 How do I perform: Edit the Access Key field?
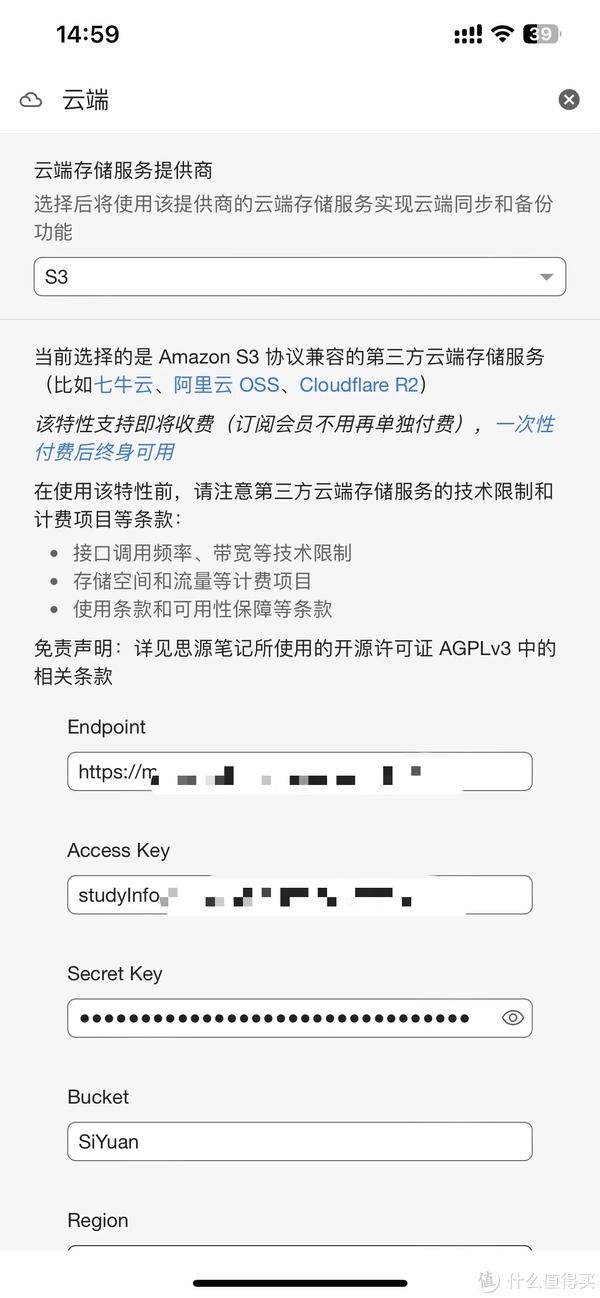click(x=300, y=895)
